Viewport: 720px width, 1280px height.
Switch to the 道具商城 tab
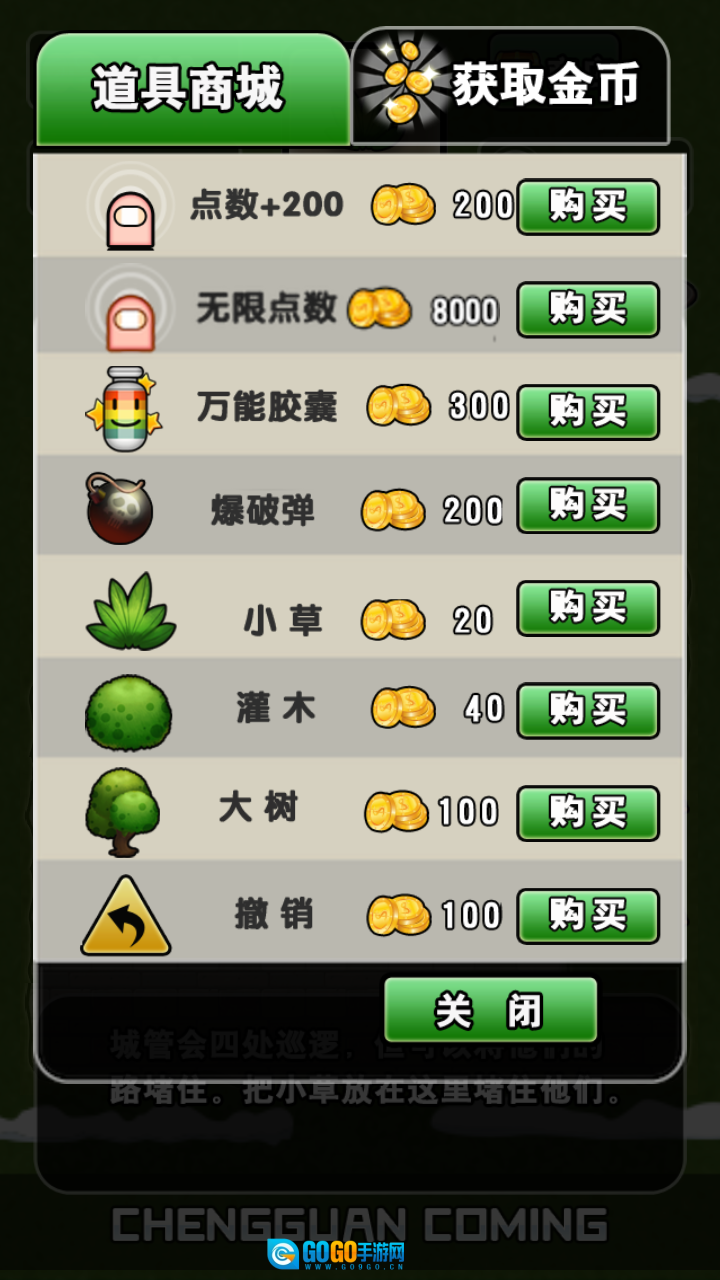tap(190, 89)
